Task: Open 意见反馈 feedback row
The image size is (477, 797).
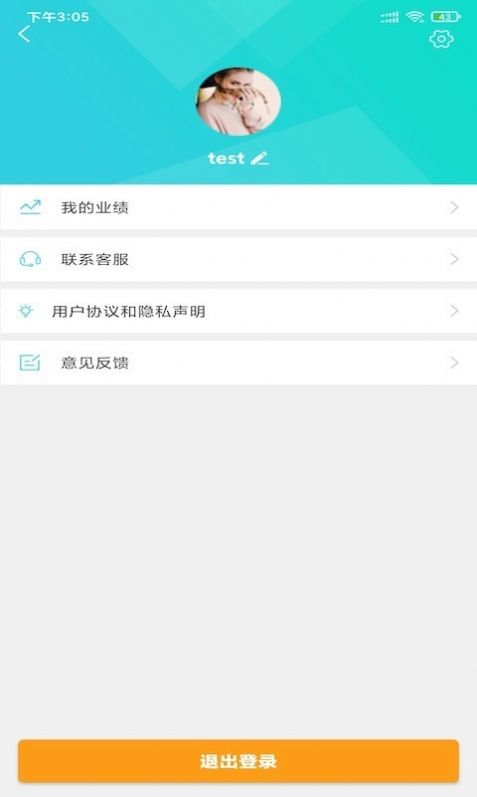Action: pyautogui.click(x=238, y=362)
